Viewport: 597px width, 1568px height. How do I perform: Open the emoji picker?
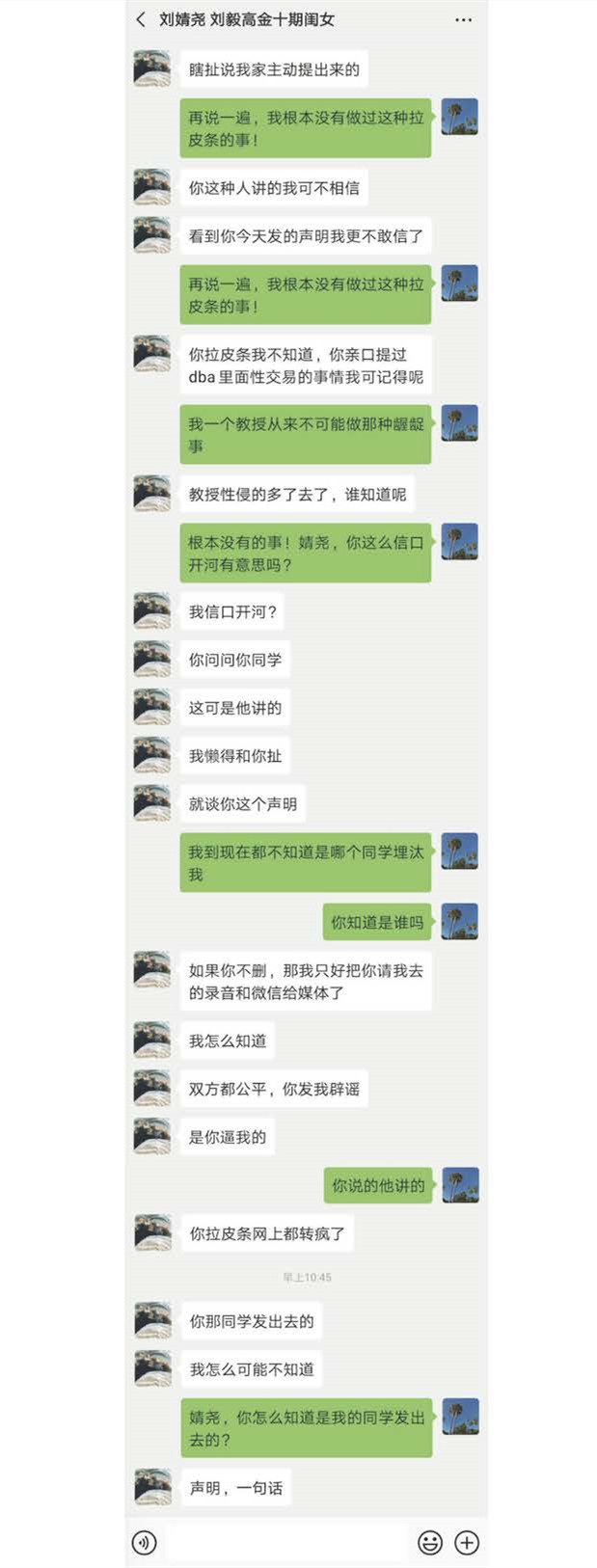(x=430, y=1542)
